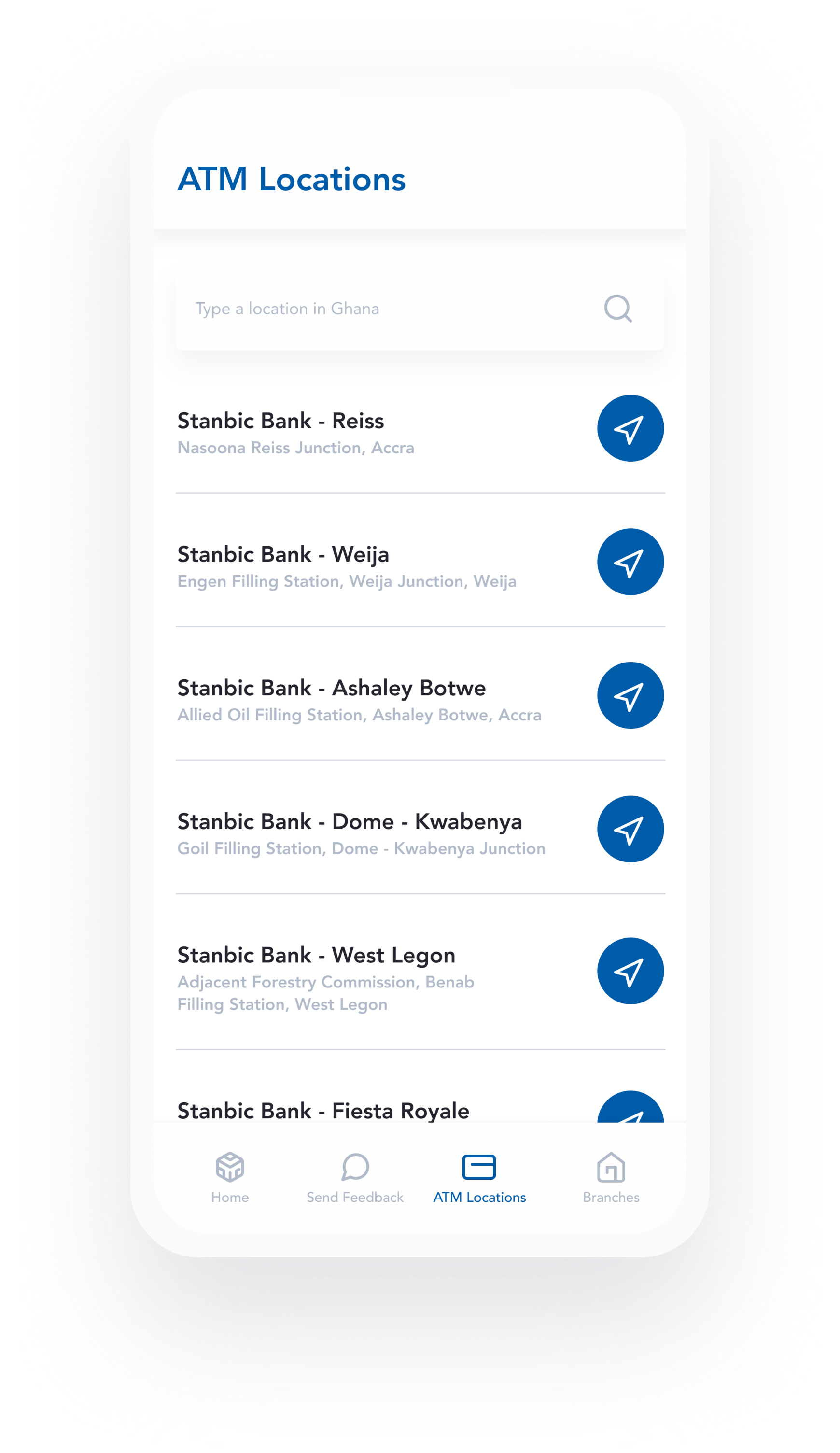Open the Stanbic Bank - Weija row
Screen dimensions: 840x1453
point(346,566)
